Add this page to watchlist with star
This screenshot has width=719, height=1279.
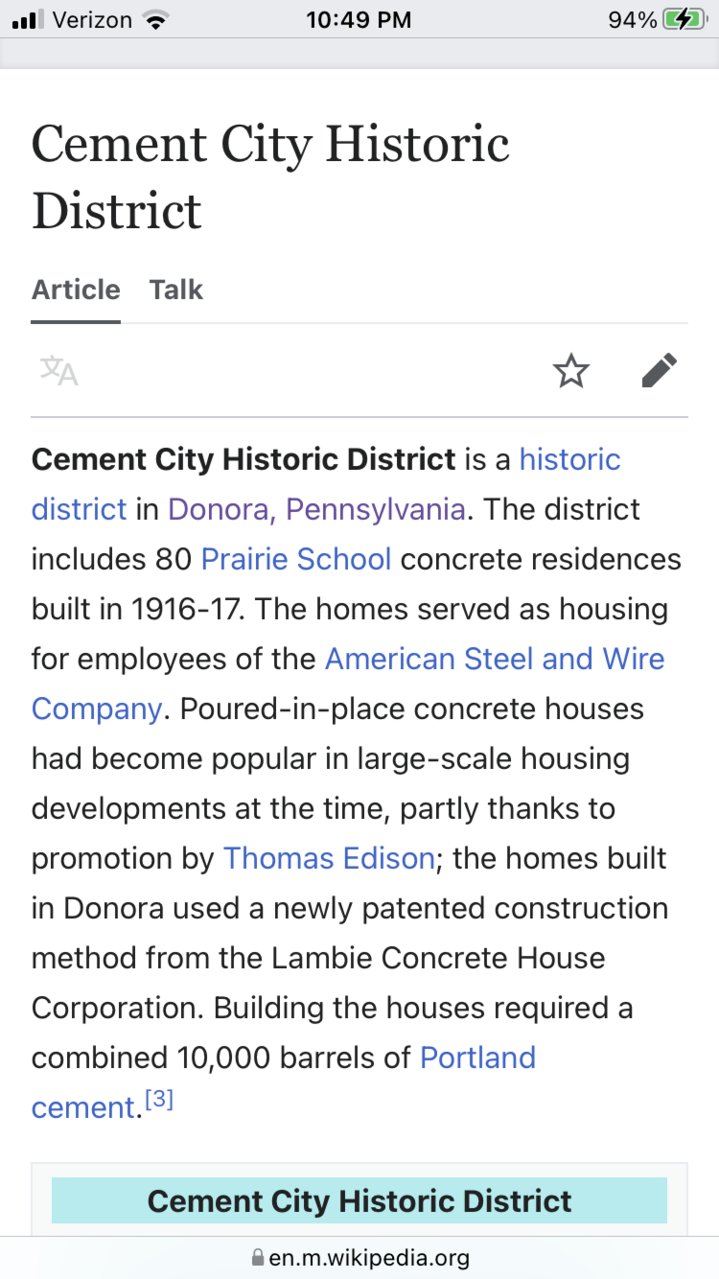[571, 371]
